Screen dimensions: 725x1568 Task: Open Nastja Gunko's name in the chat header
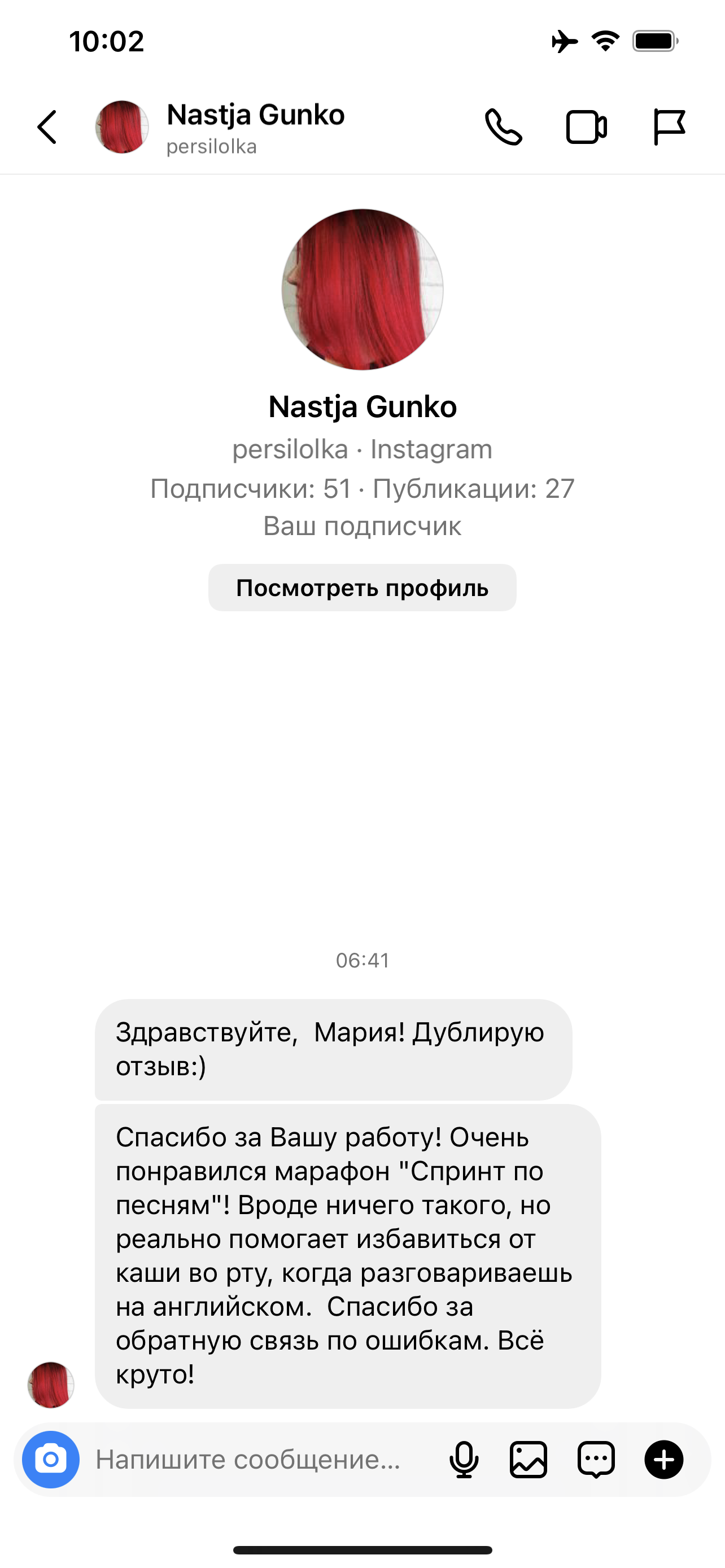point(256,115)
